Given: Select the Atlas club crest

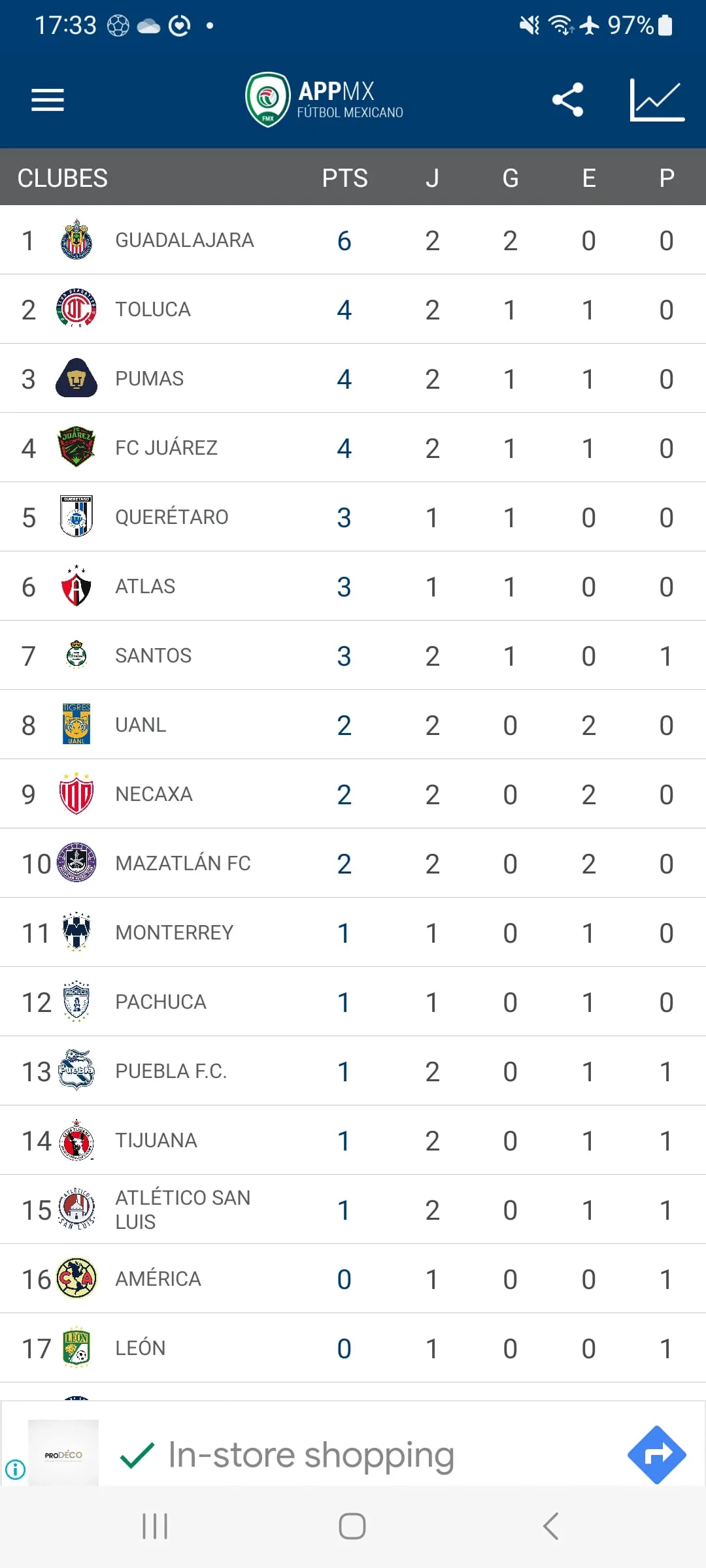Looking at the screenshot, I should [77, 586].
